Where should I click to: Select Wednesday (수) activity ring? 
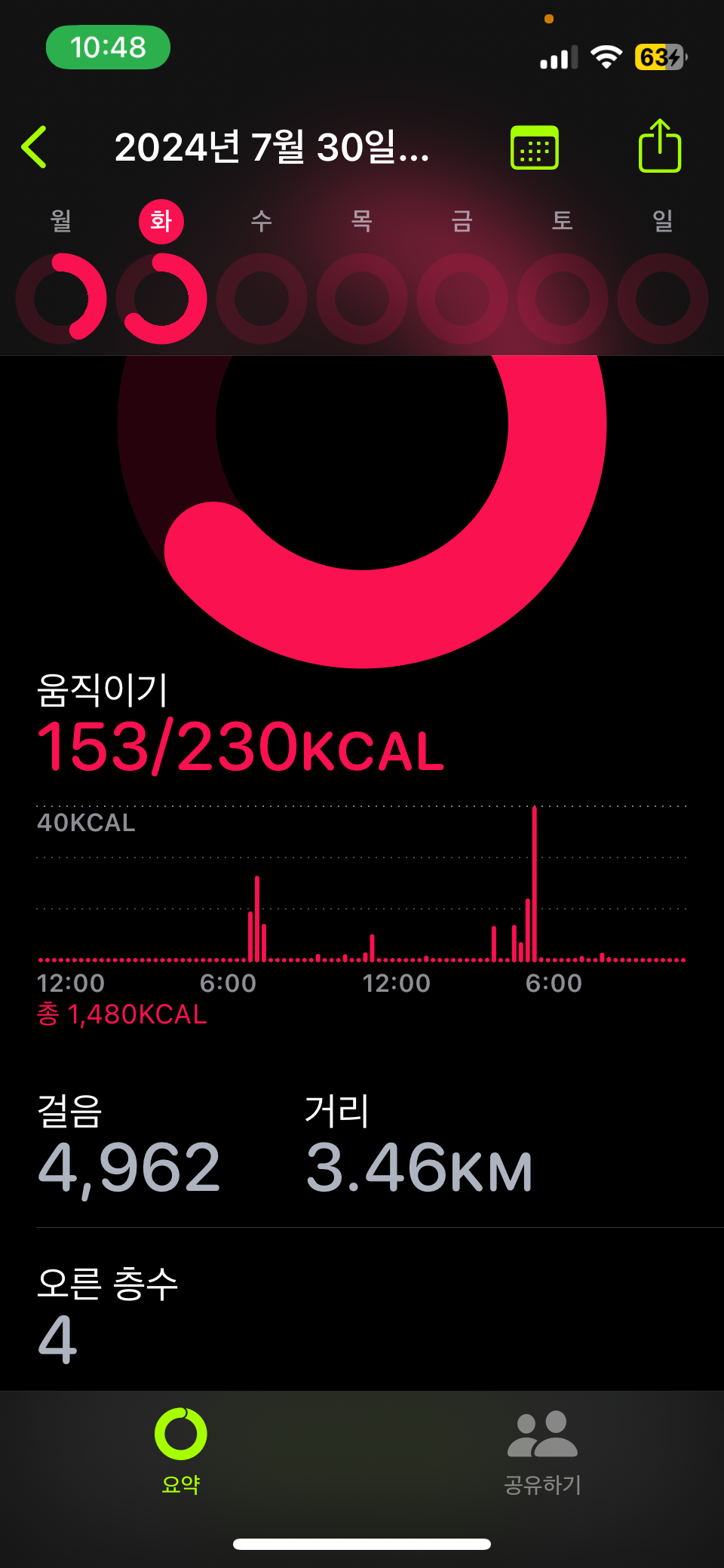pyautogui.click(x=262, y=299)
